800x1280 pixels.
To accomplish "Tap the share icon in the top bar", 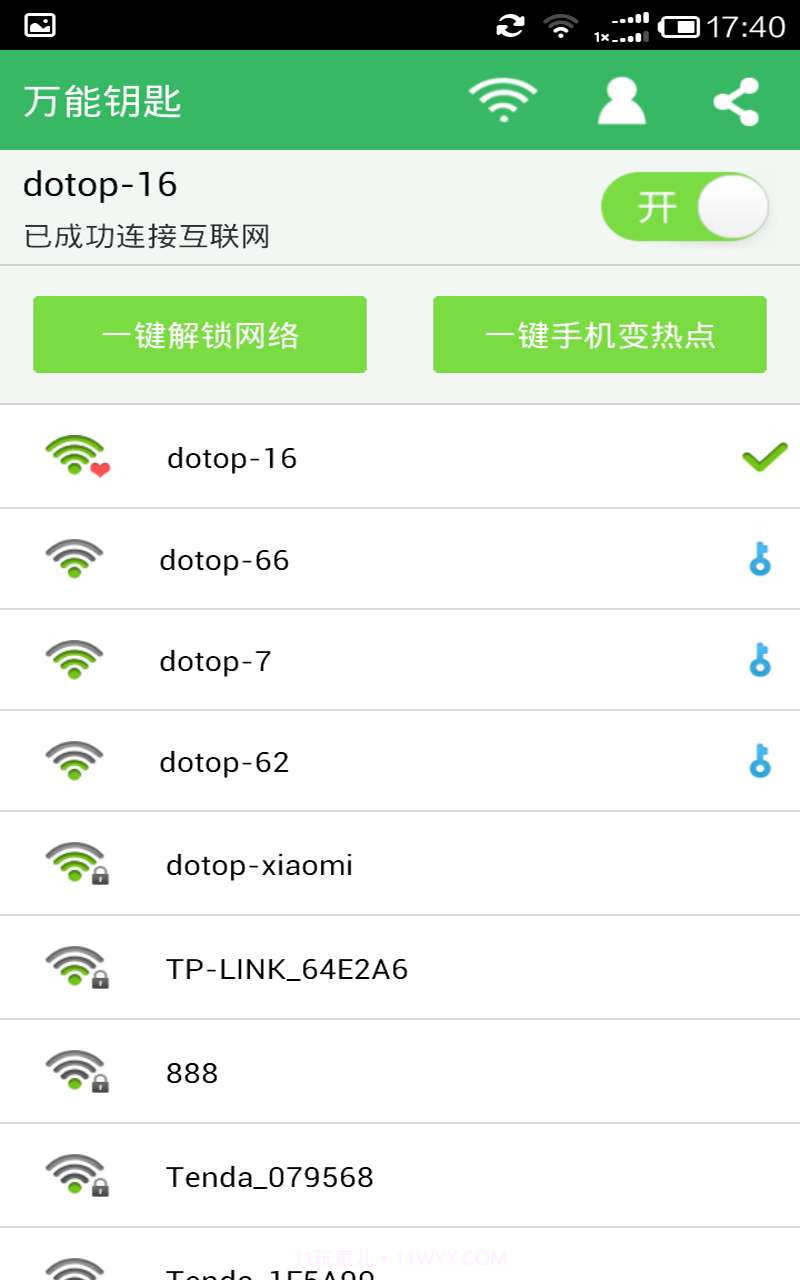I will pos(736,99).
